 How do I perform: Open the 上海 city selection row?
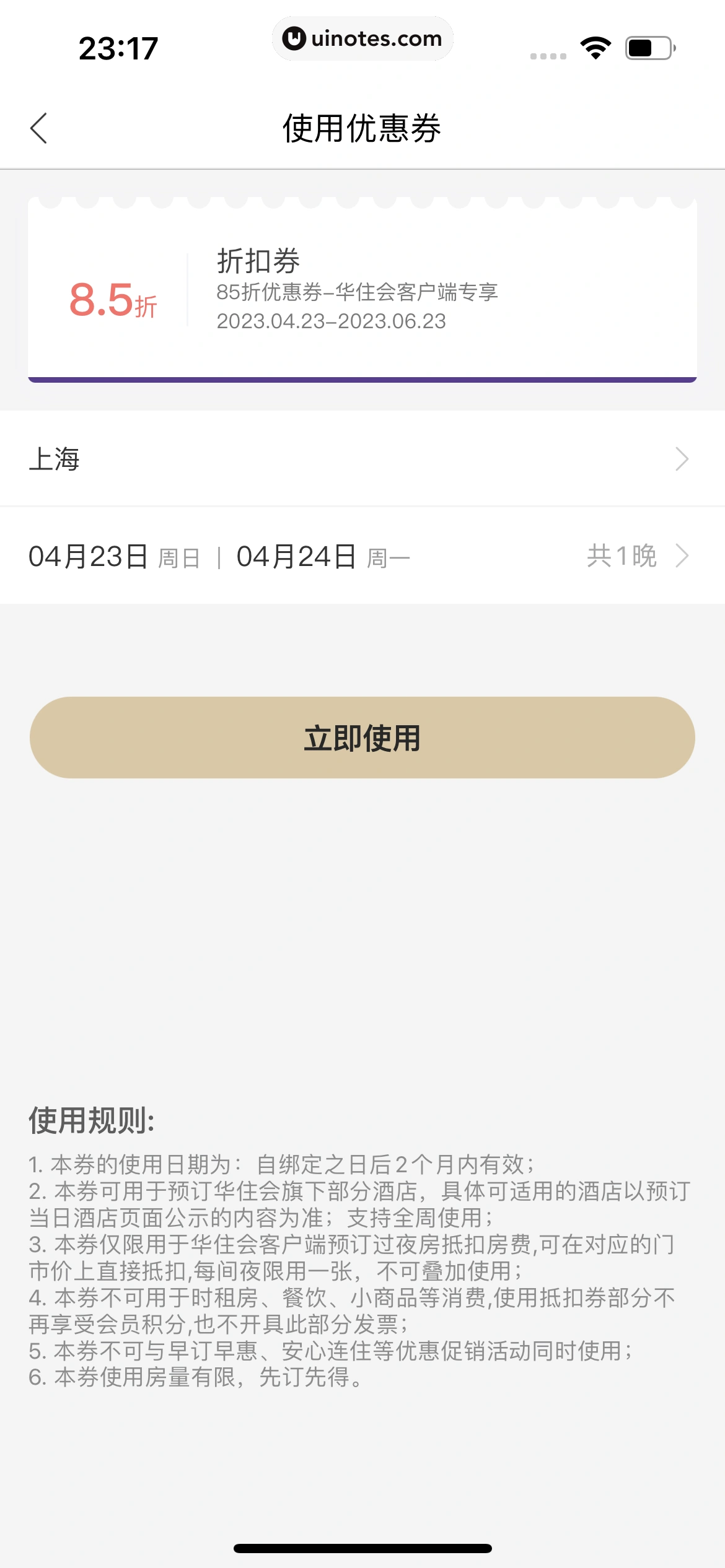click(362, 459)
